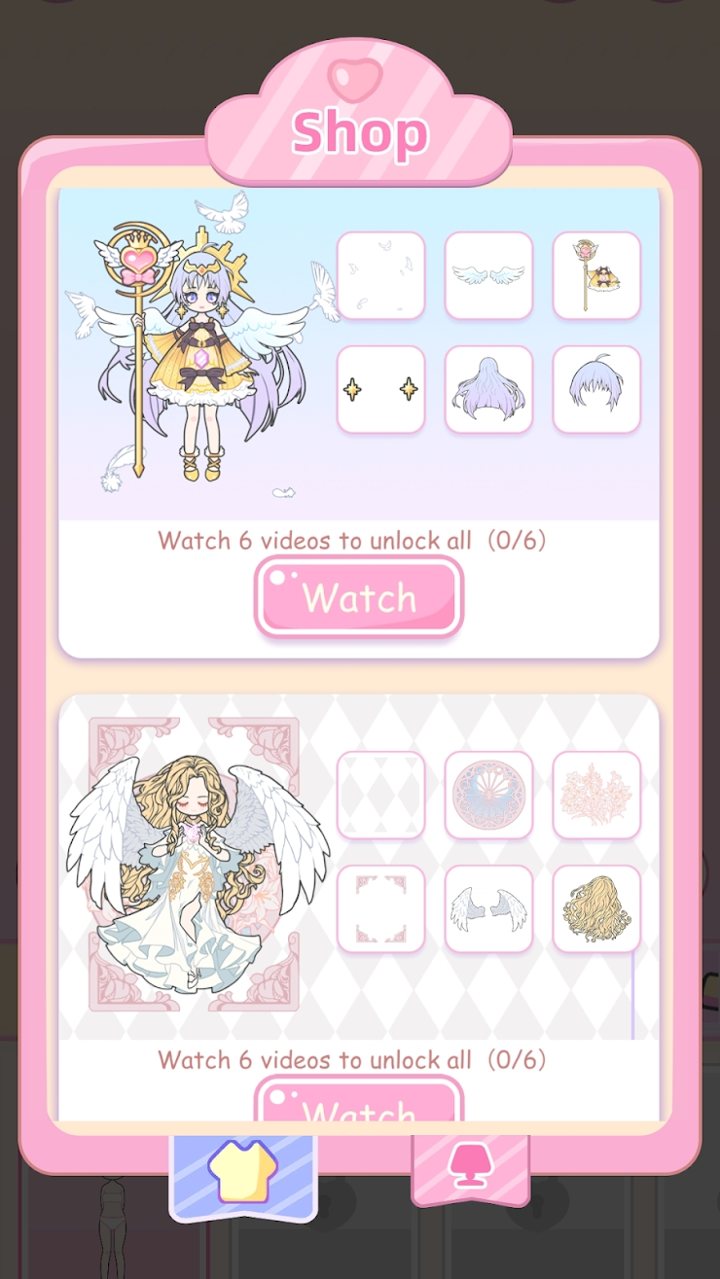This screenshot has height=1279, width=720.
Task: Select the white feathers effect item
Action: tap(380, 275)
